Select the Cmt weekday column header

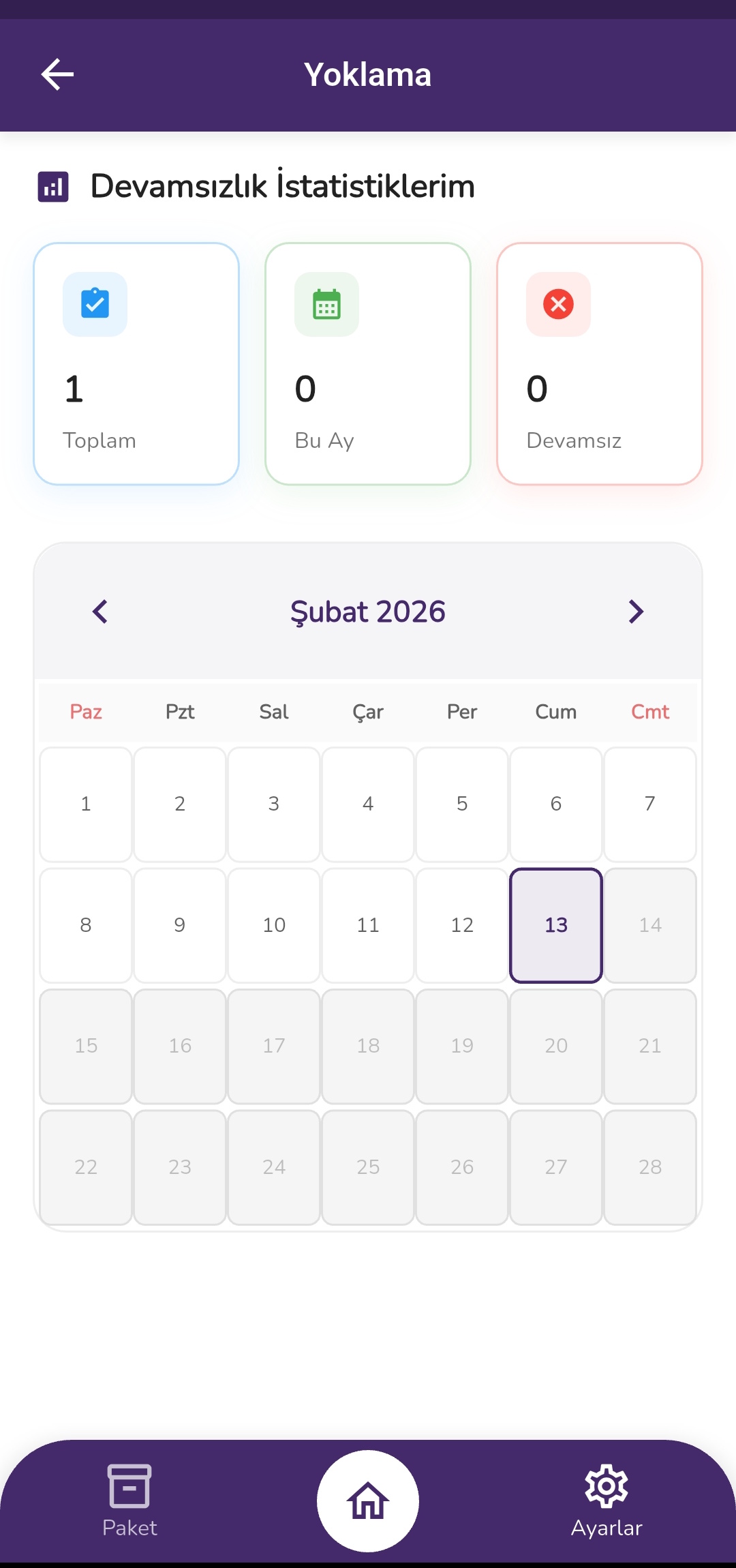click(x=650, y=711)
